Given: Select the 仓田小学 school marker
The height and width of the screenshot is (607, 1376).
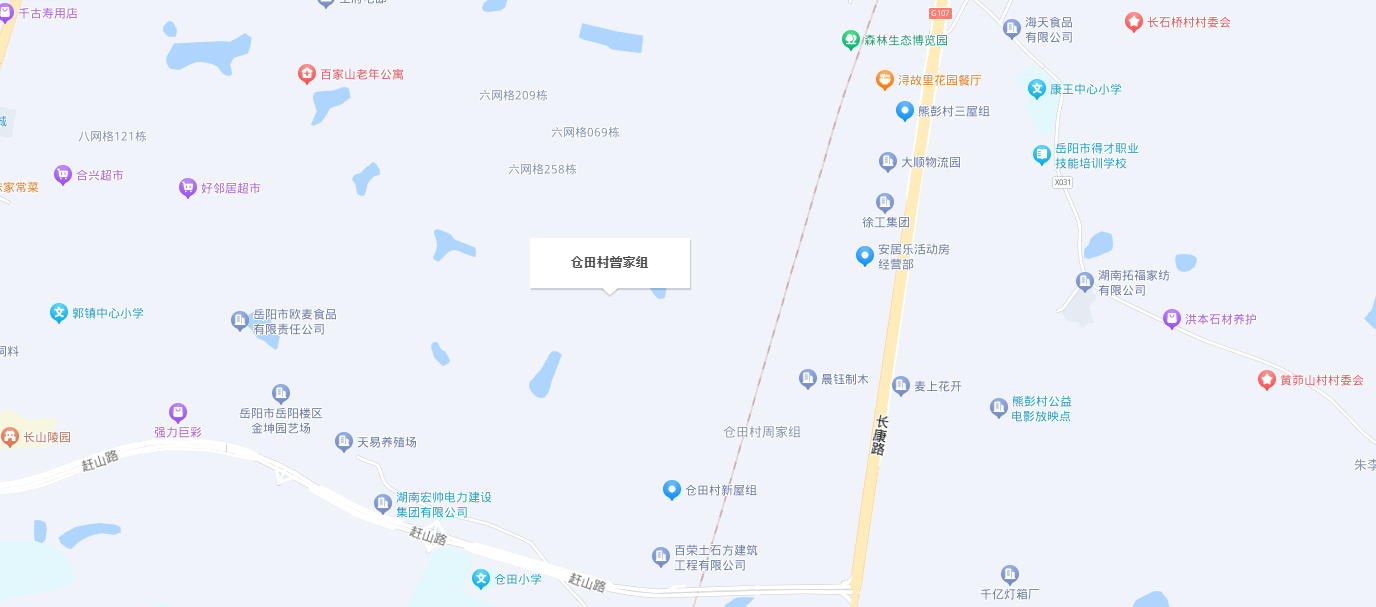Looking at the screenshot, I should pos(481,578).
